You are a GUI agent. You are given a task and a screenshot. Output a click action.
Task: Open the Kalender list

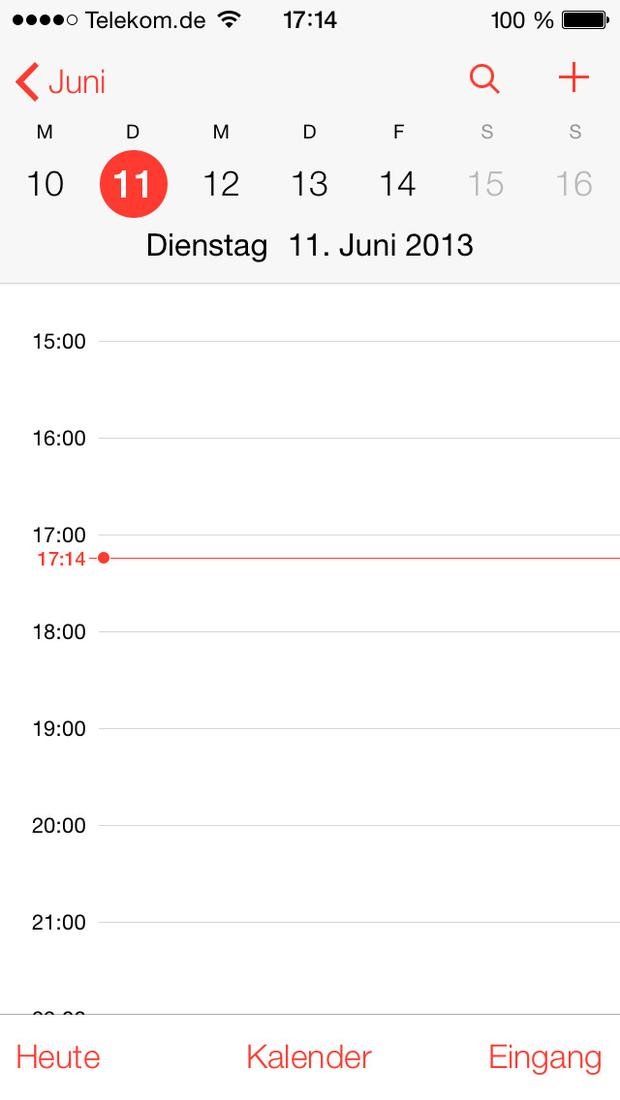309,1057
